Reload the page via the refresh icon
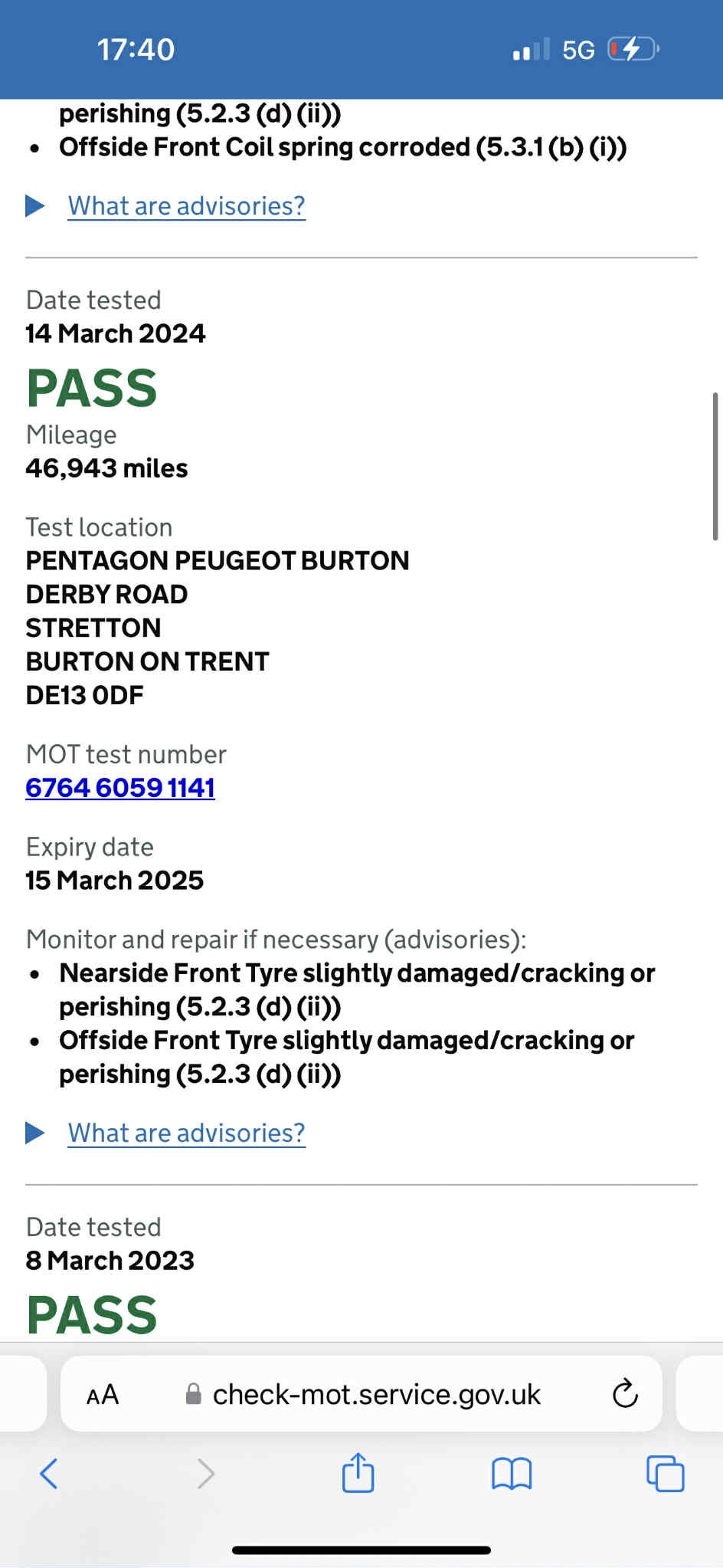Image resolution: width=723 pixels, height=1568 pixels. click(x=626, y=1394)
